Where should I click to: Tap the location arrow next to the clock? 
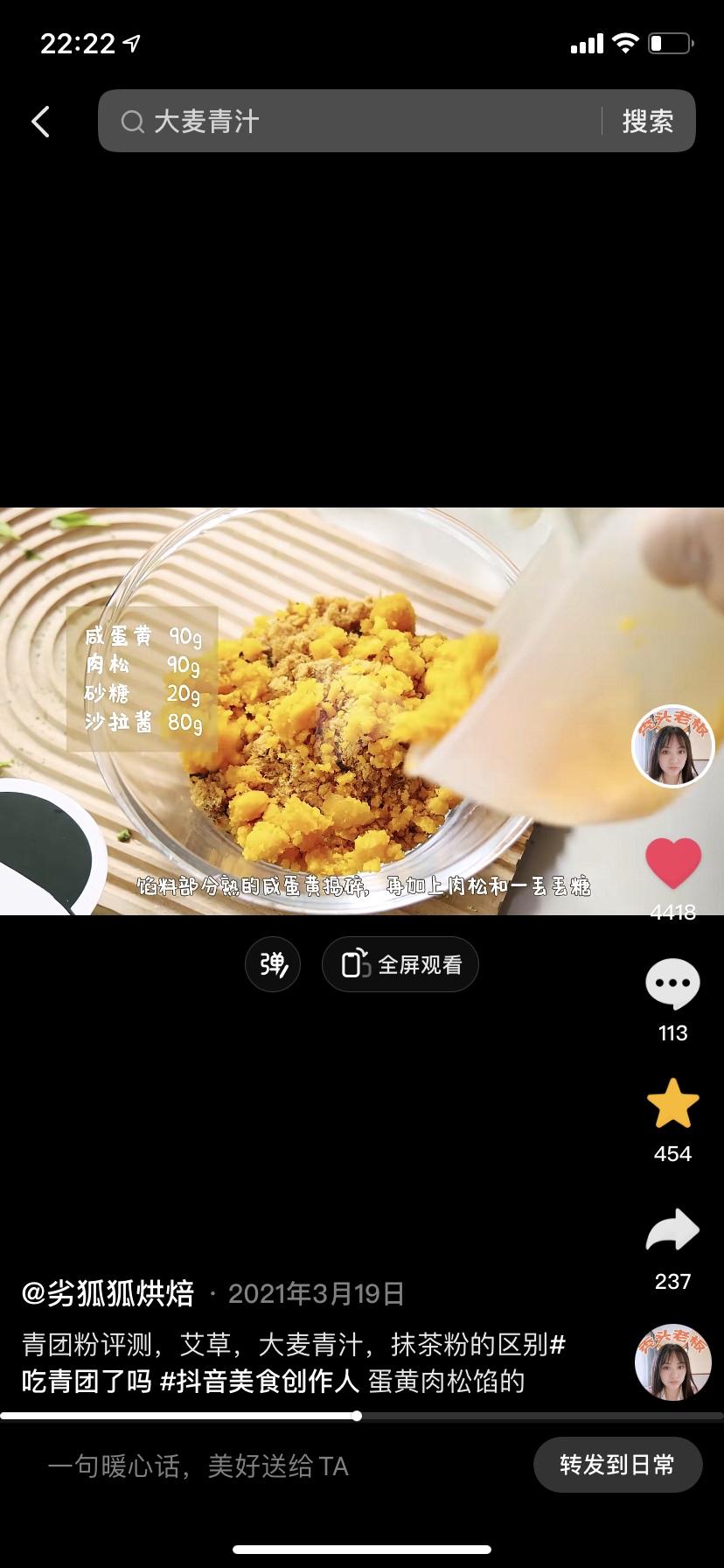(x=133, y=41)
